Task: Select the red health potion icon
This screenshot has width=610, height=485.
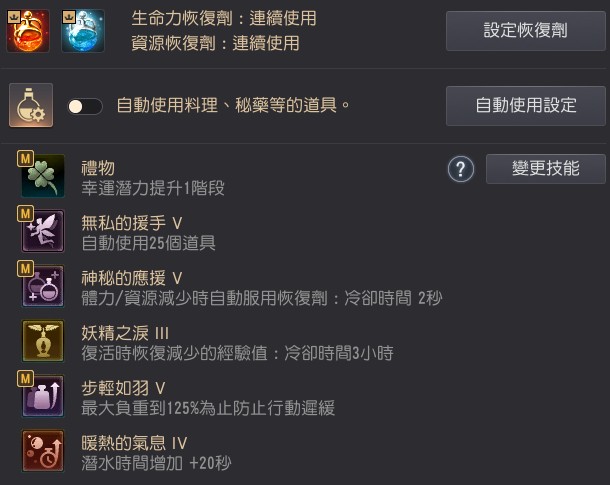Action: coord(27,31)
